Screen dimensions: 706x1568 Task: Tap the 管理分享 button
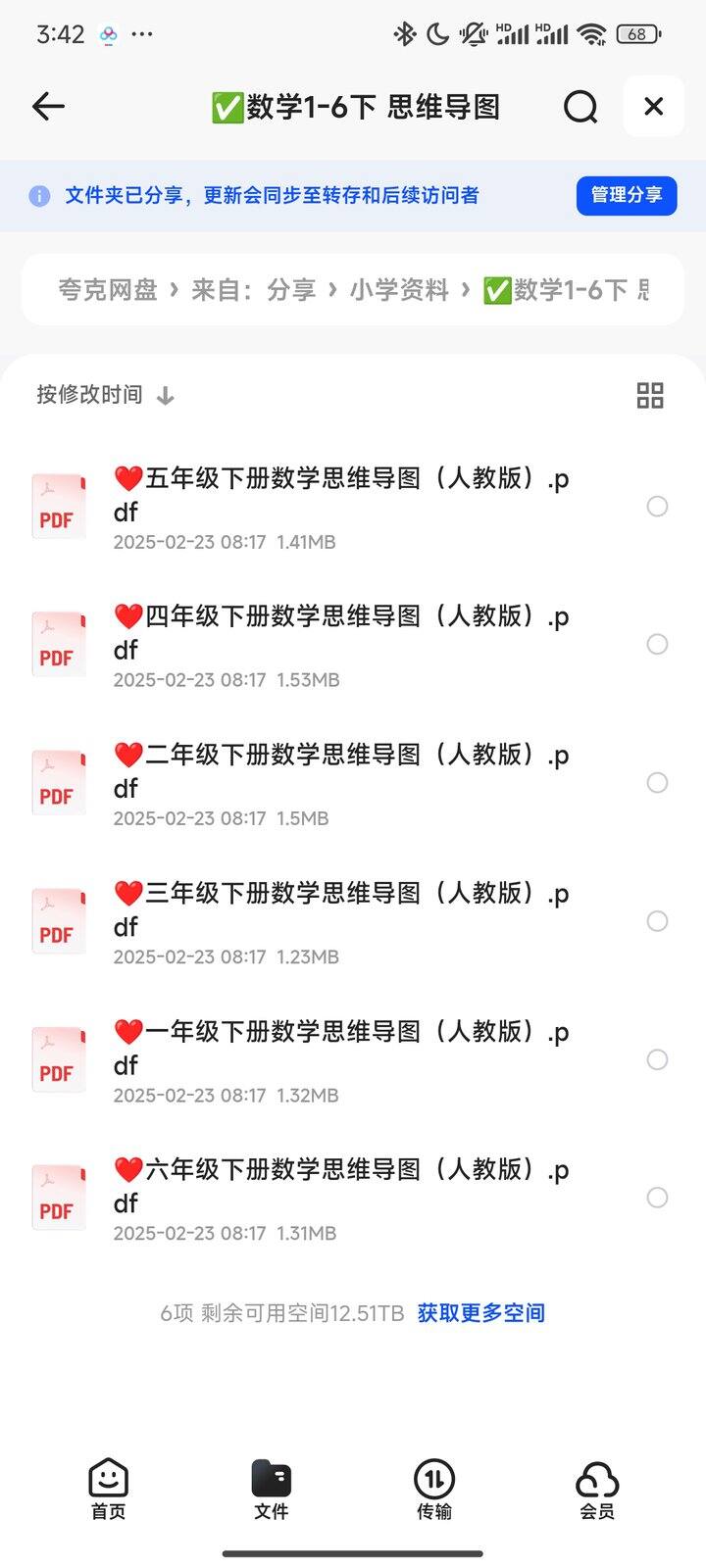[627, 195]
